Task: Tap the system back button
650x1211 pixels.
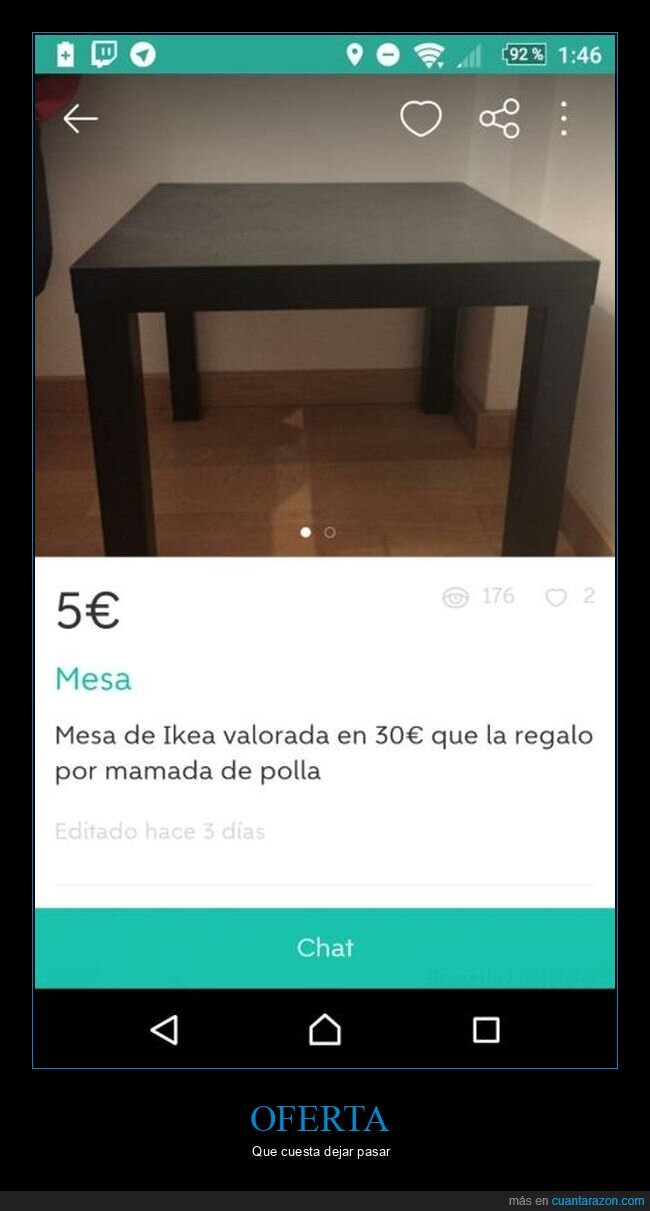Action: pos(164,1030)
